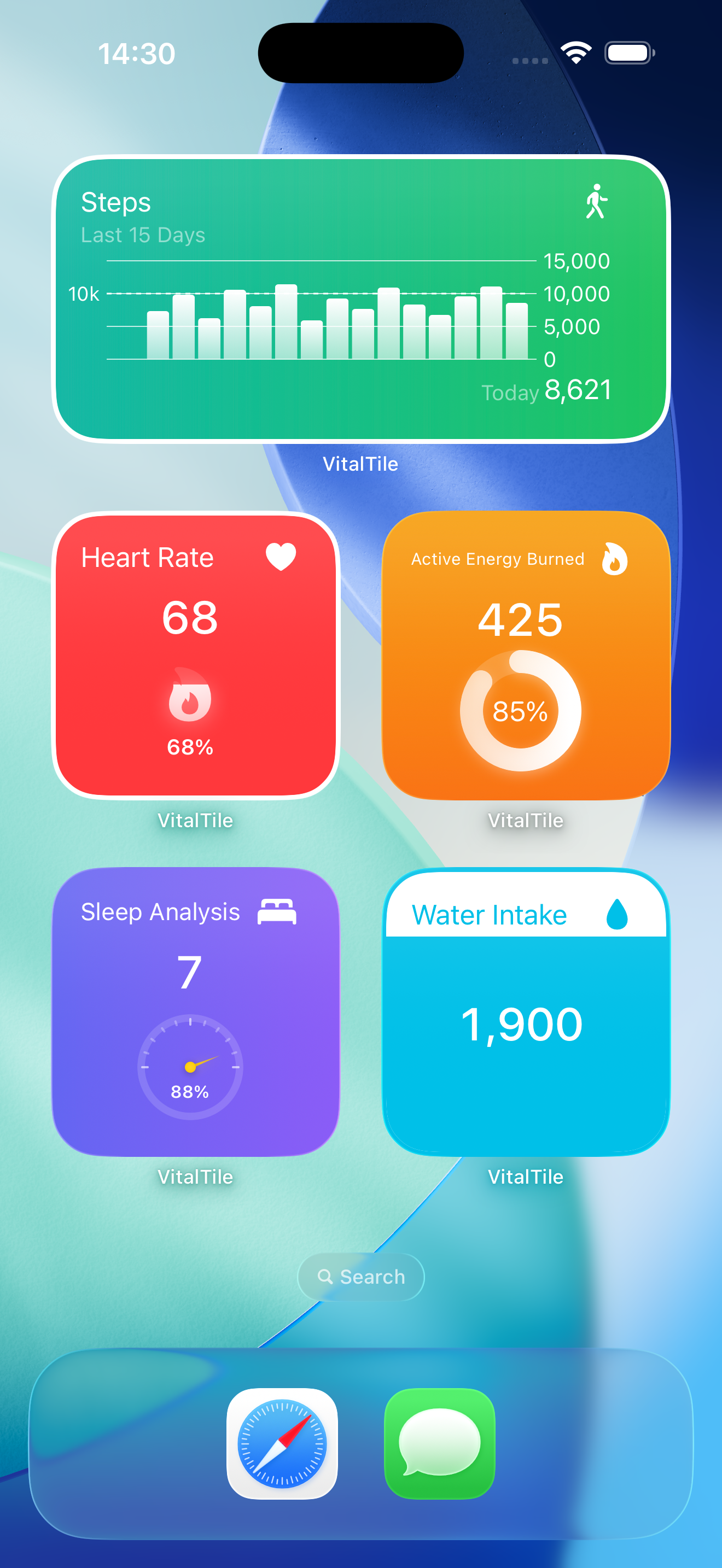The image size is (722, 1568).
Task: Tap the walking person icon on Steps widget
Action: (x=597, y=202)
